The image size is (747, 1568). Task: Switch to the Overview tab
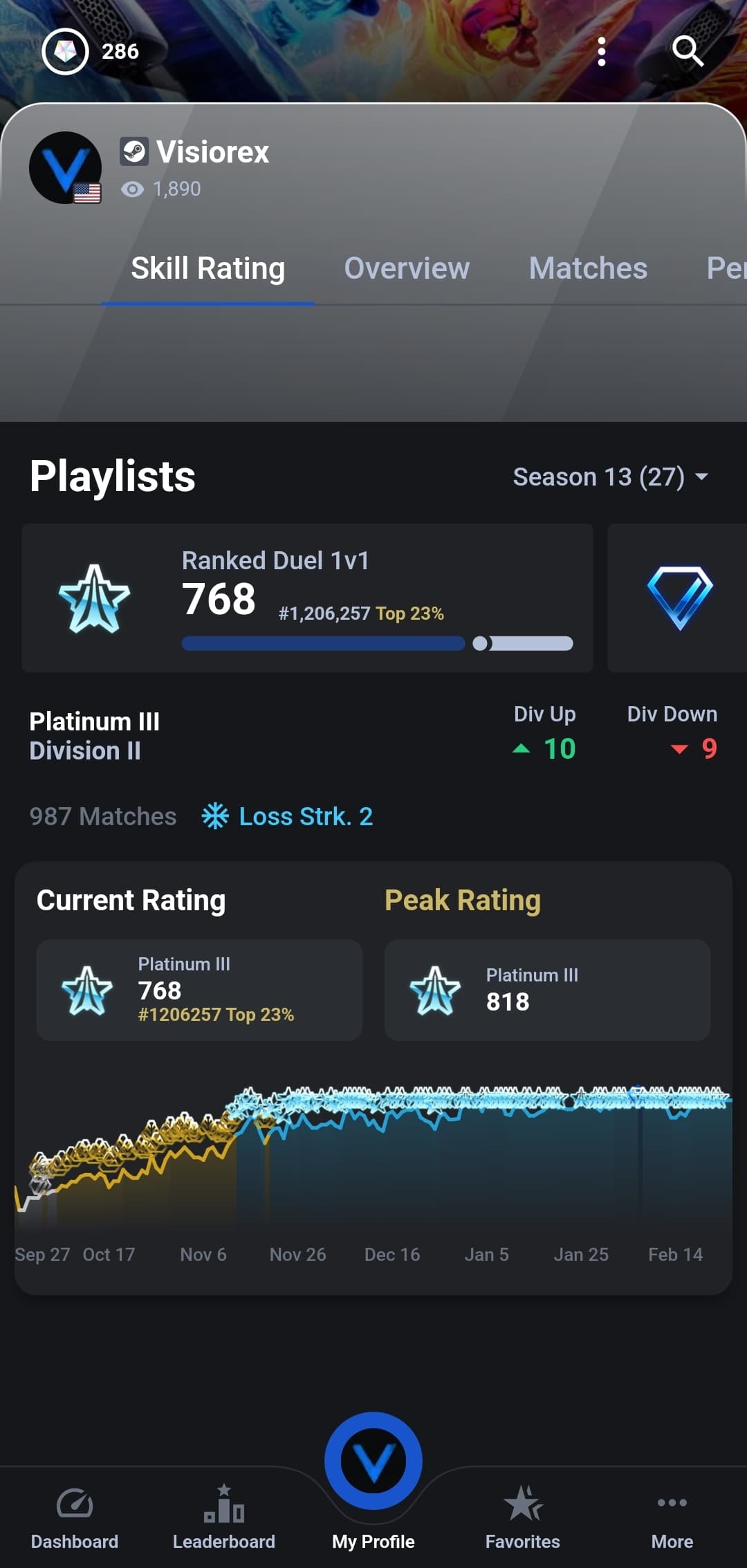[x=407, y=268]
